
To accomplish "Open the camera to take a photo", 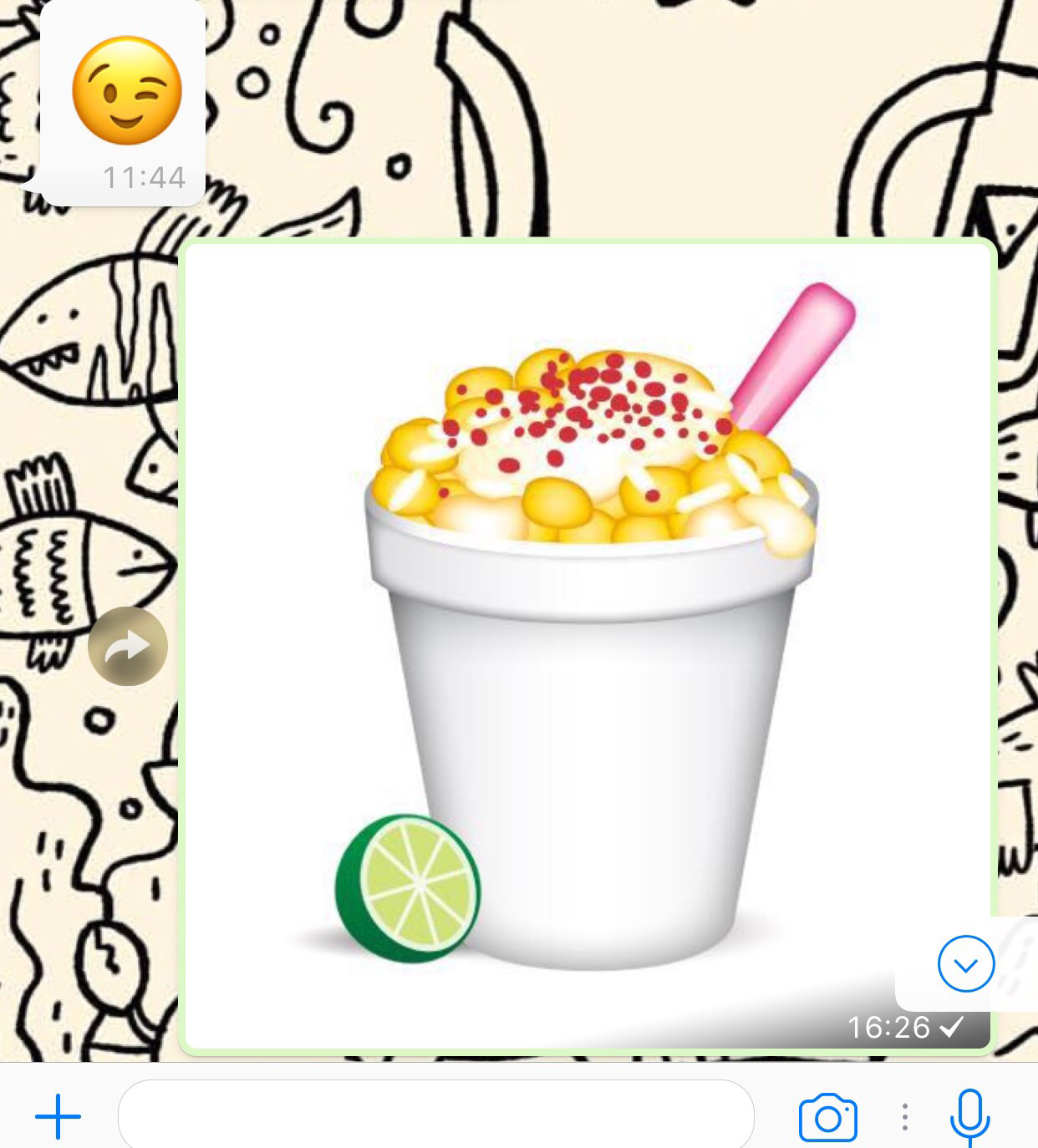I will click(x=827, y=1117).
